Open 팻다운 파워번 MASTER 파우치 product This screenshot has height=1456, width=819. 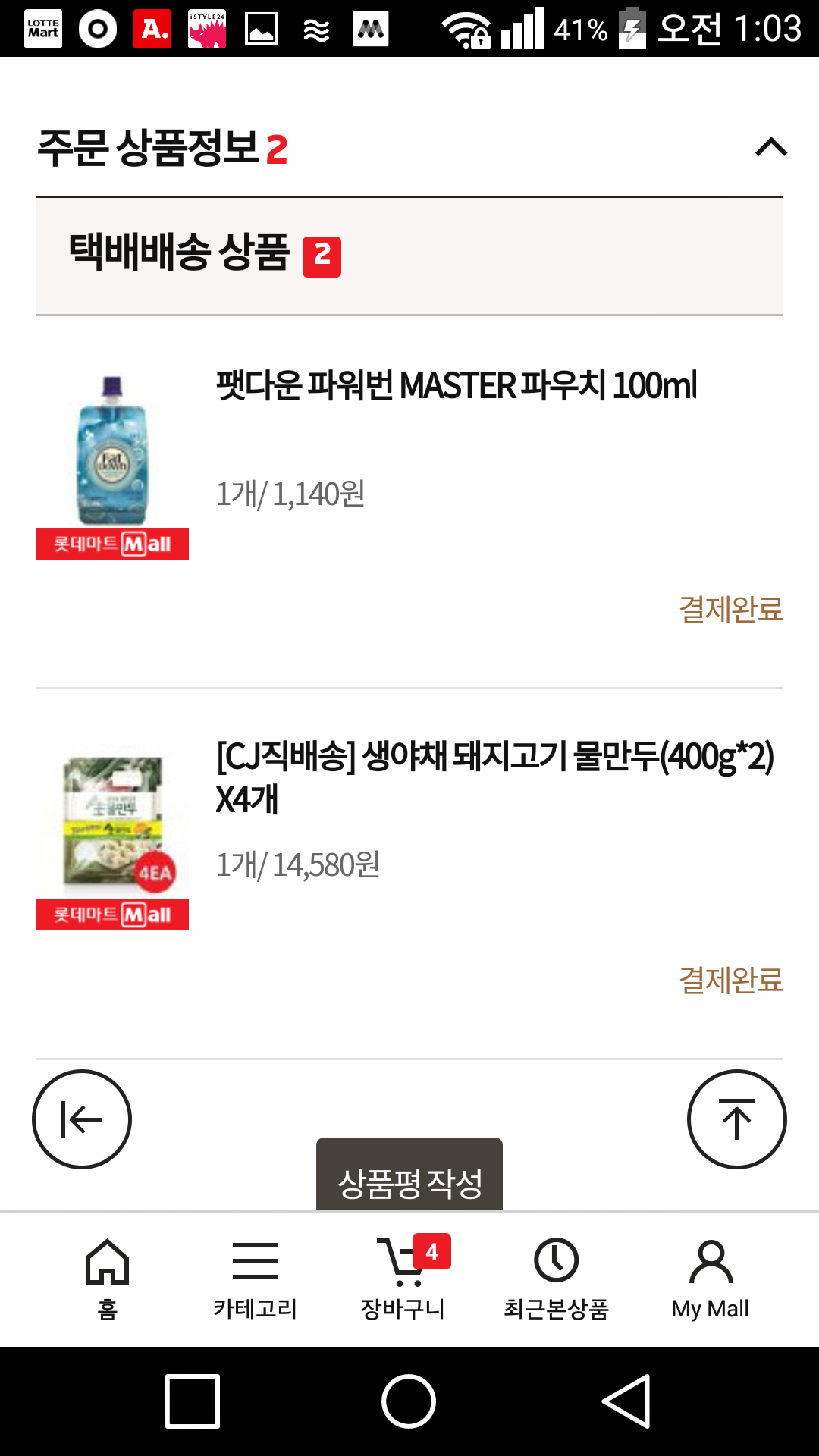(456, 386)
